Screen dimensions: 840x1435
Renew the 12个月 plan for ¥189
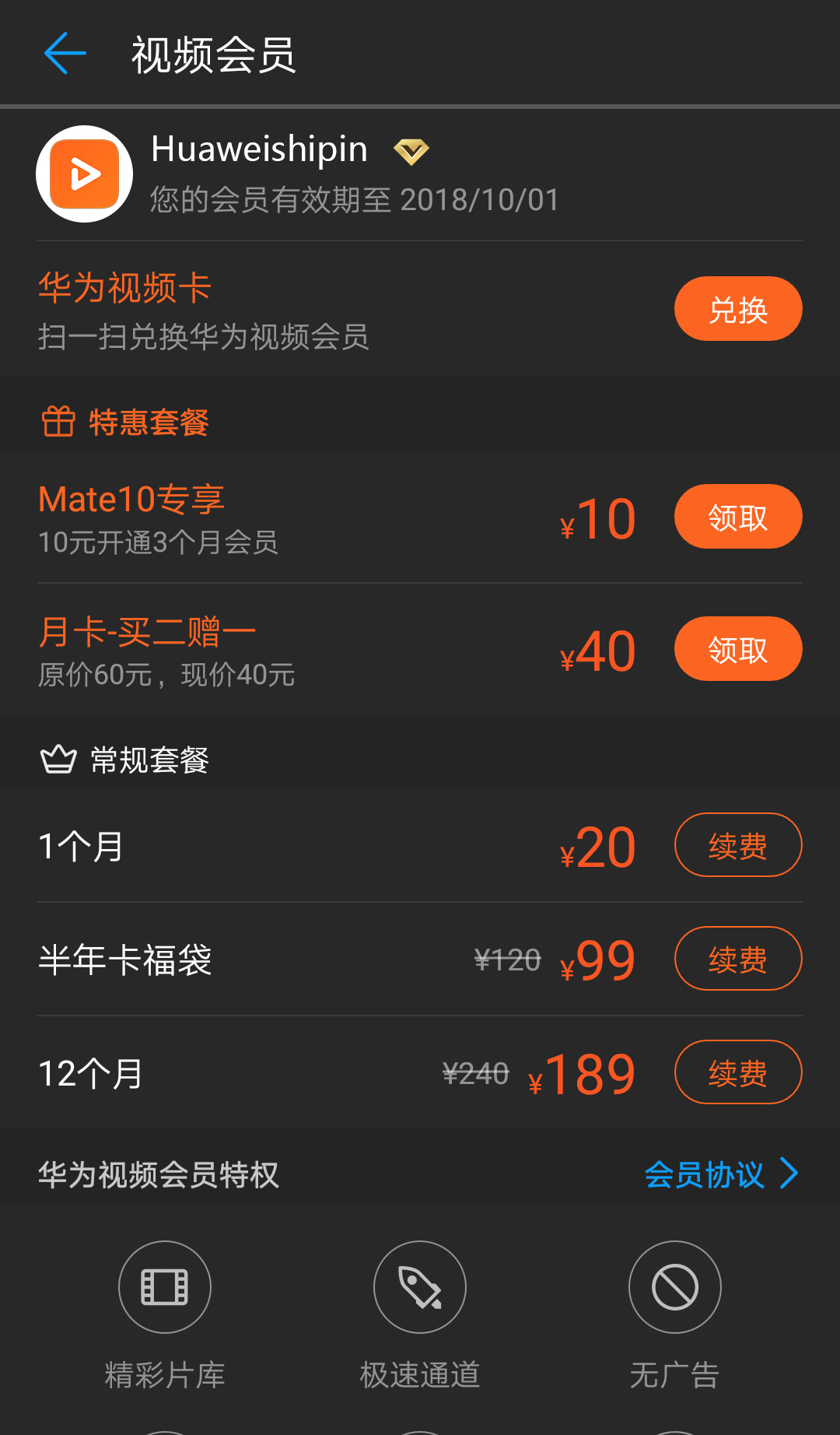(x=737, y=1072)
